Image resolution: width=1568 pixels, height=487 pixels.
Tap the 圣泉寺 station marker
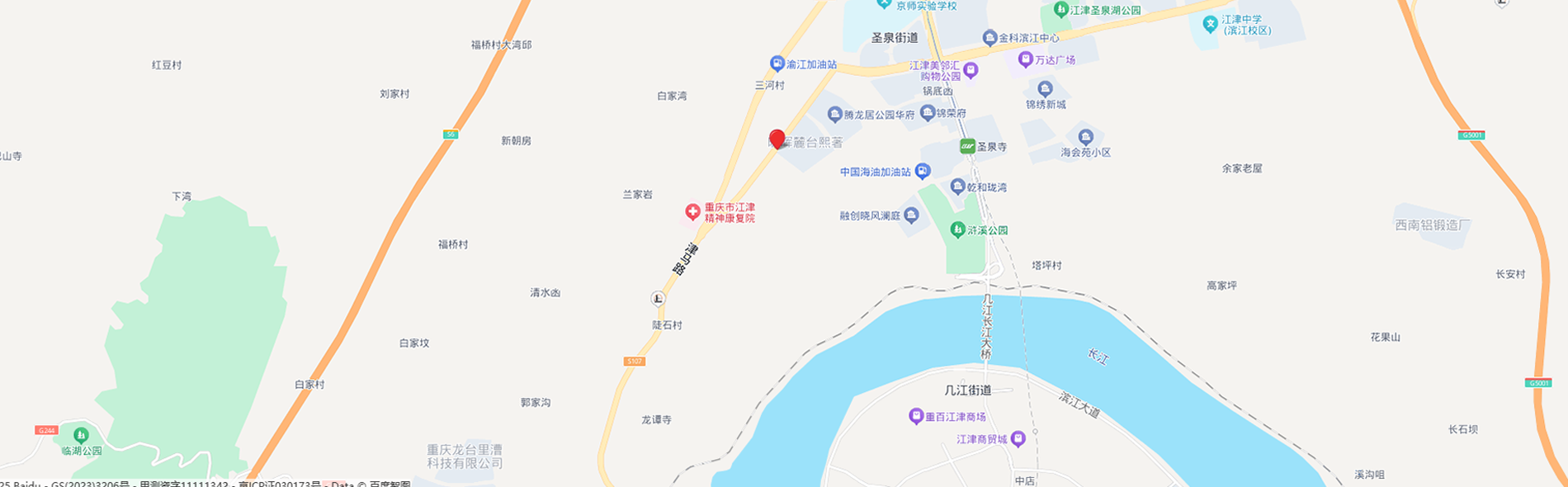(968, 146)
